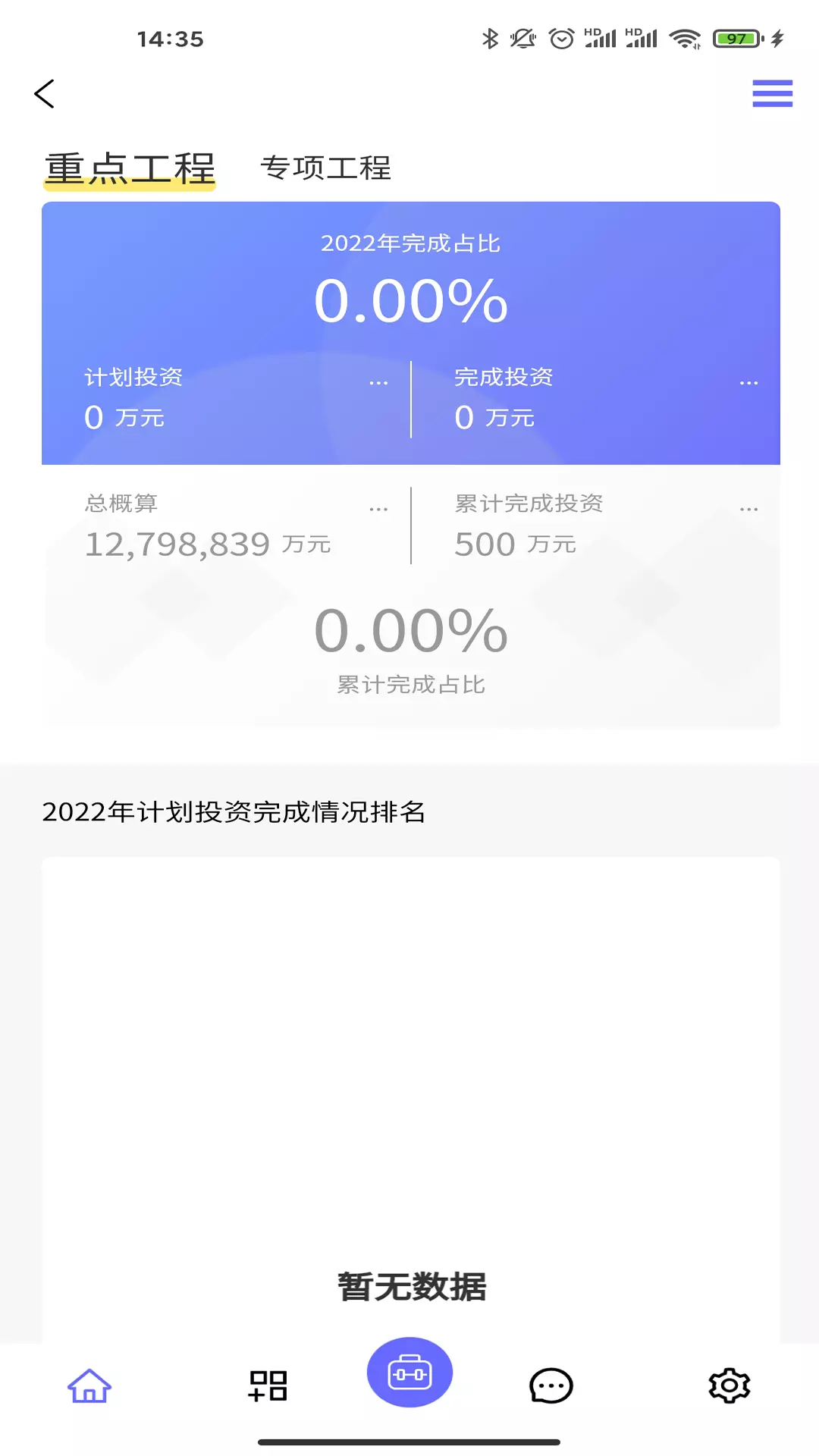Open more options for 累计完成投资
819x1456 pixels.
748,510
